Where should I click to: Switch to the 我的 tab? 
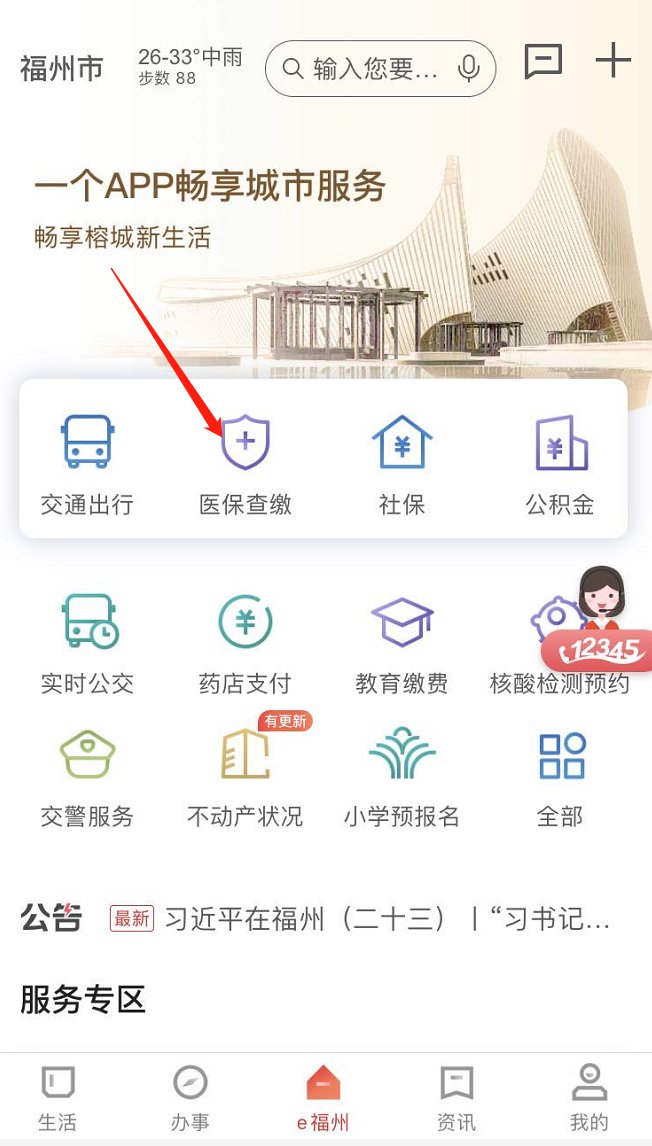[x=589, y=1096]
